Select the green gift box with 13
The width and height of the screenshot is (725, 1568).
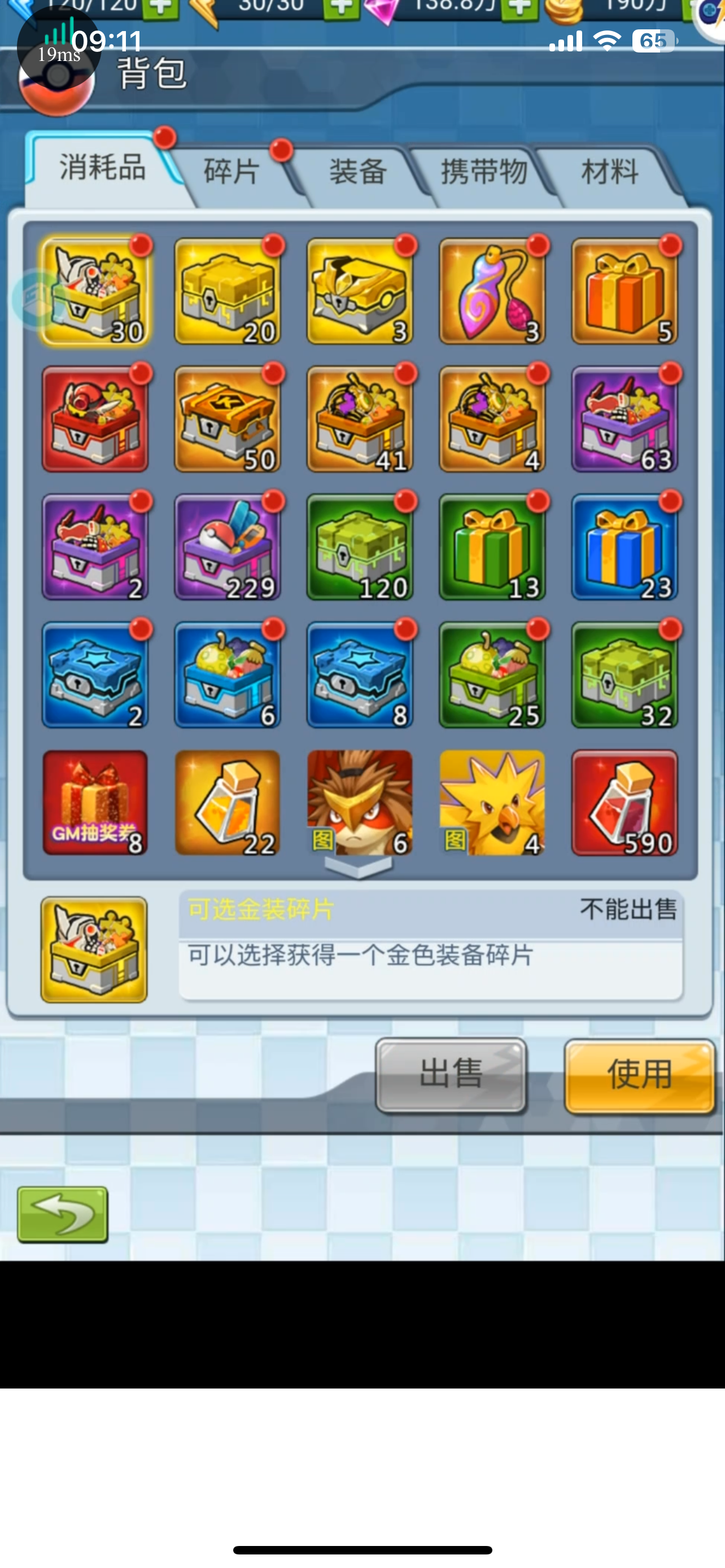point(492,546)
